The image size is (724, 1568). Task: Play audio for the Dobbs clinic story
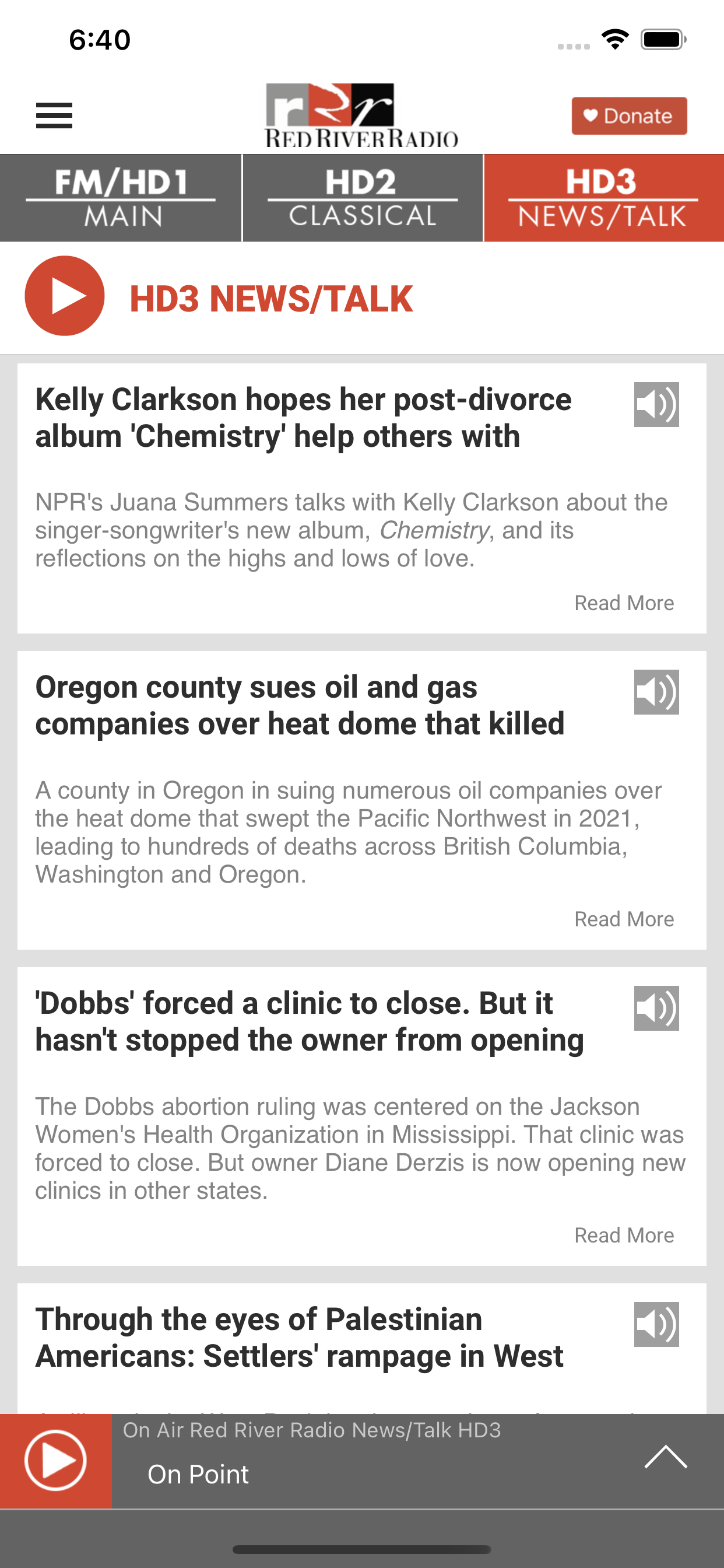[x=656, y=1009]
